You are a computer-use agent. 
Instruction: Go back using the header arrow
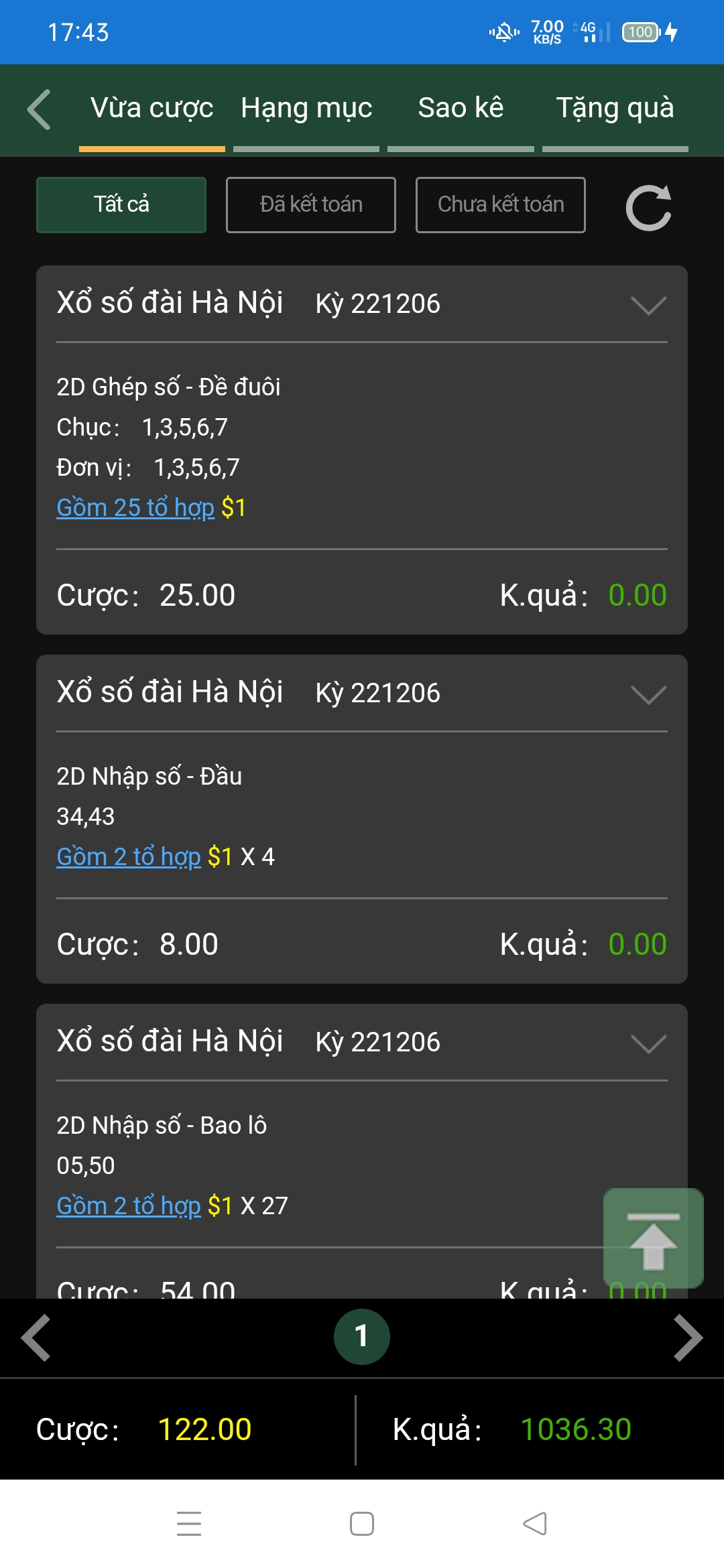click(39, 109)
